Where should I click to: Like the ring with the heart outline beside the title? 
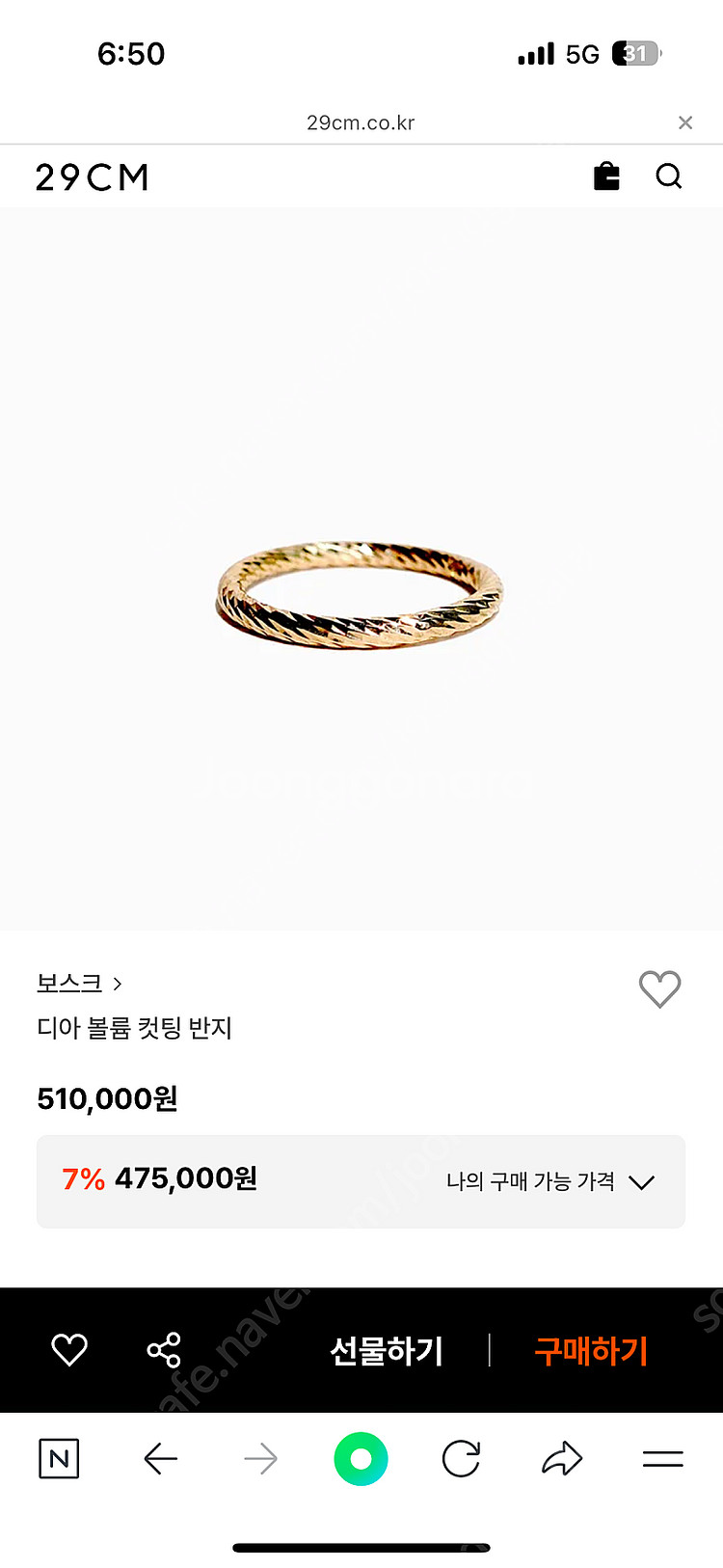tap(659, 988)
